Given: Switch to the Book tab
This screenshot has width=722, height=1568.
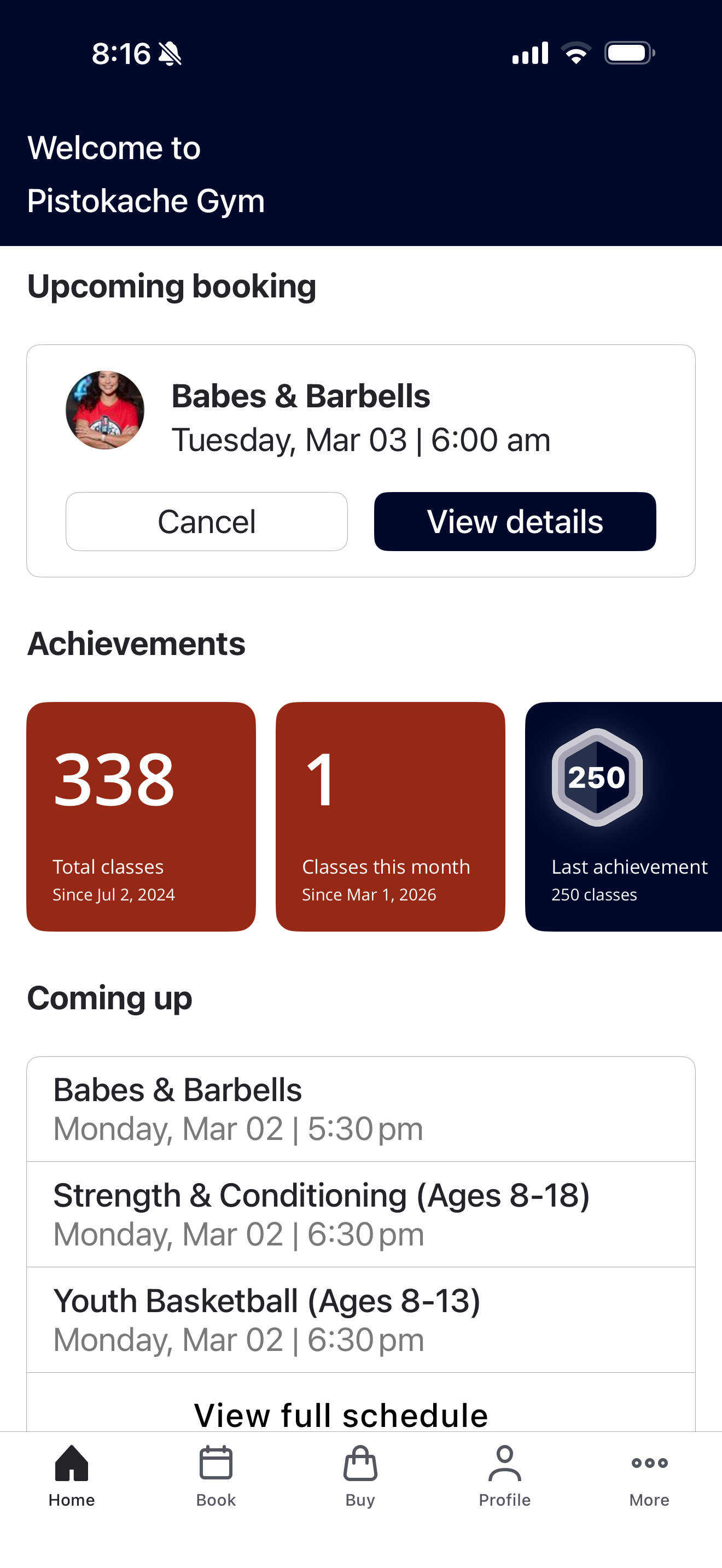Looking at the screenshot, I should (216, 1476).
